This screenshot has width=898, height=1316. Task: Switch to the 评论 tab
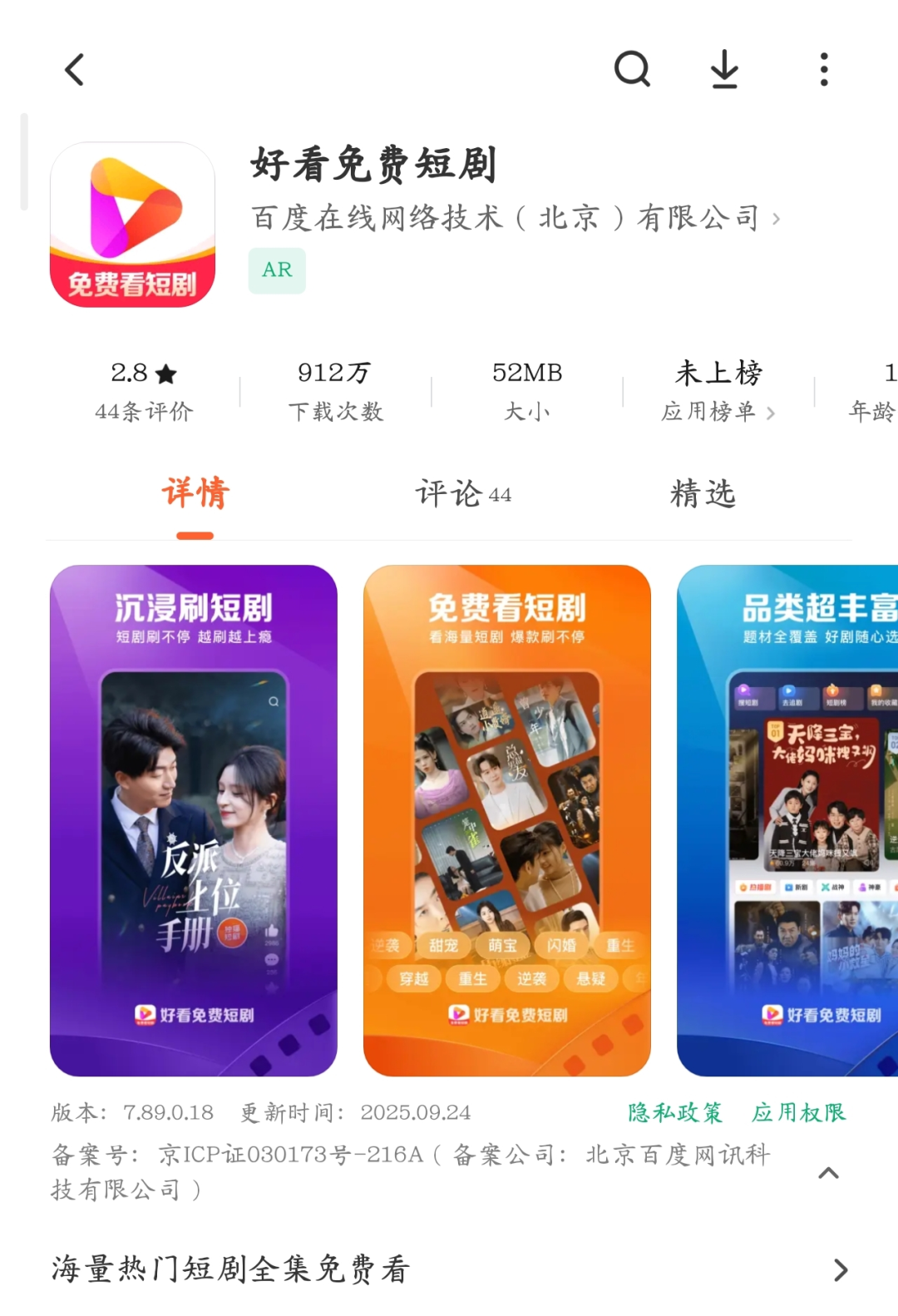(463, 494)
